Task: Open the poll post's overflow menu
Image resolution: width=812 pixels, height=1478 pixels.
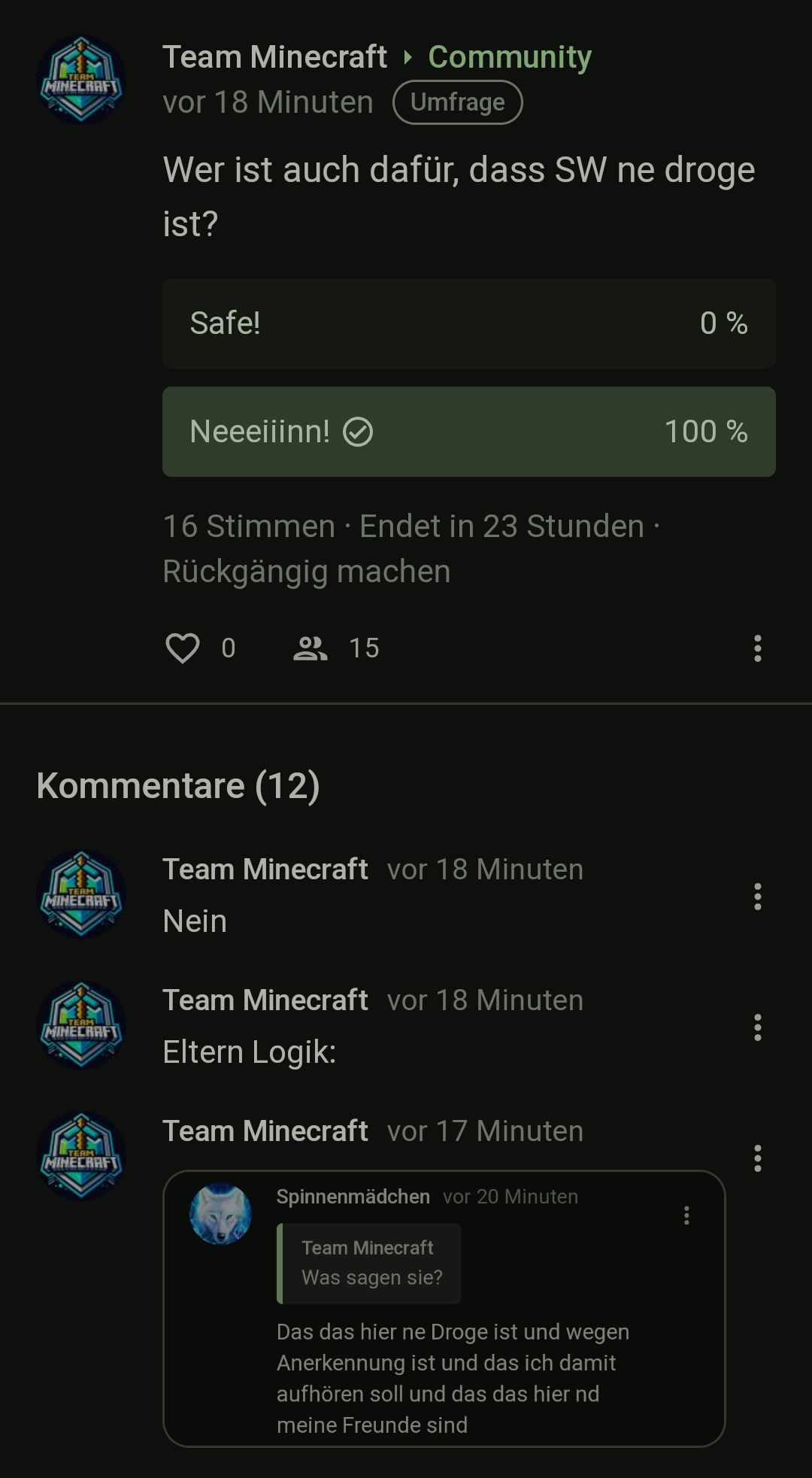Action: pos(757,648)
